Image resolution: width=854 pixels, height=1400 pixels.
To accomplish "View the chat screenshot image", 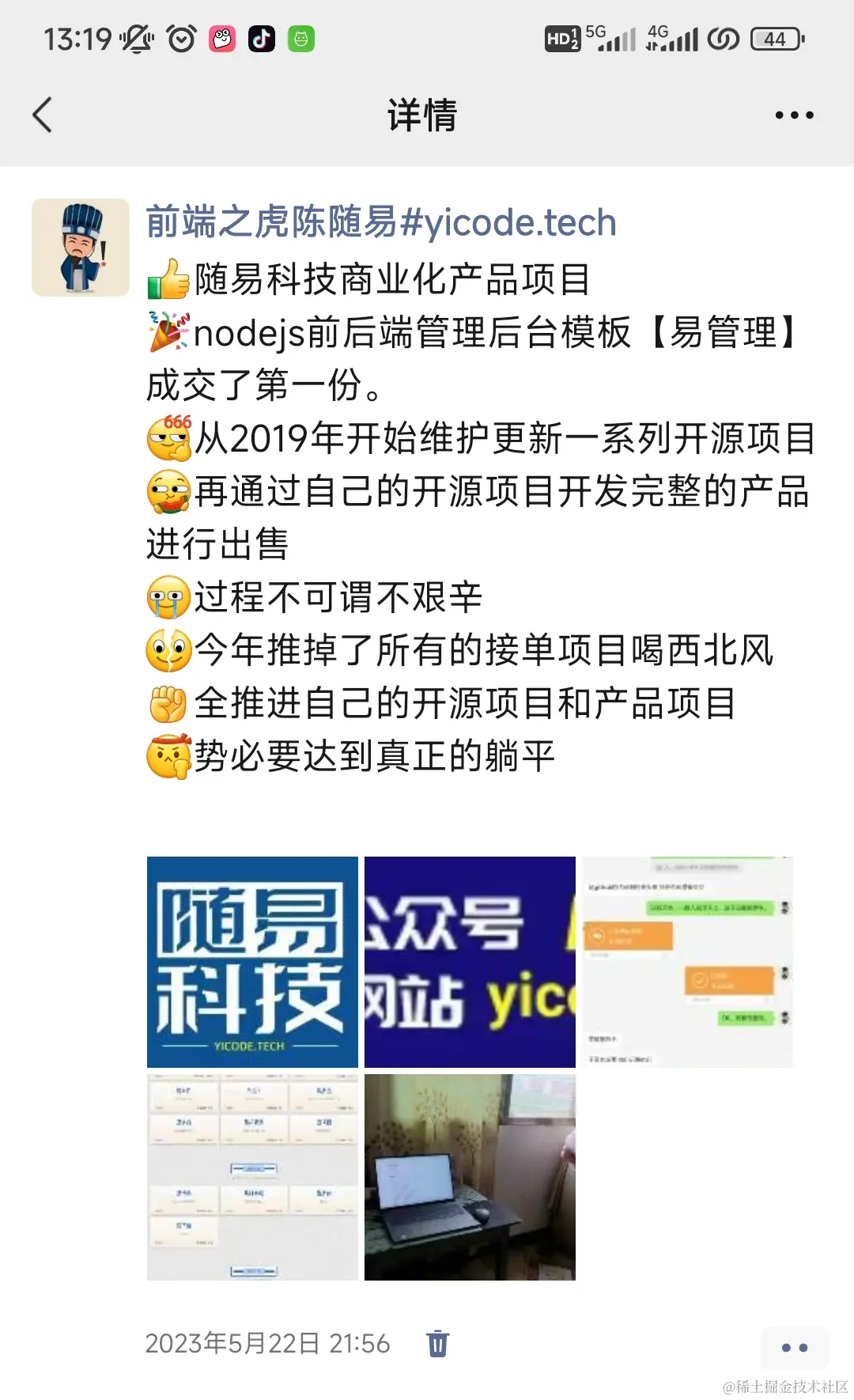I will pyautogui.click(x=687, y=962).
